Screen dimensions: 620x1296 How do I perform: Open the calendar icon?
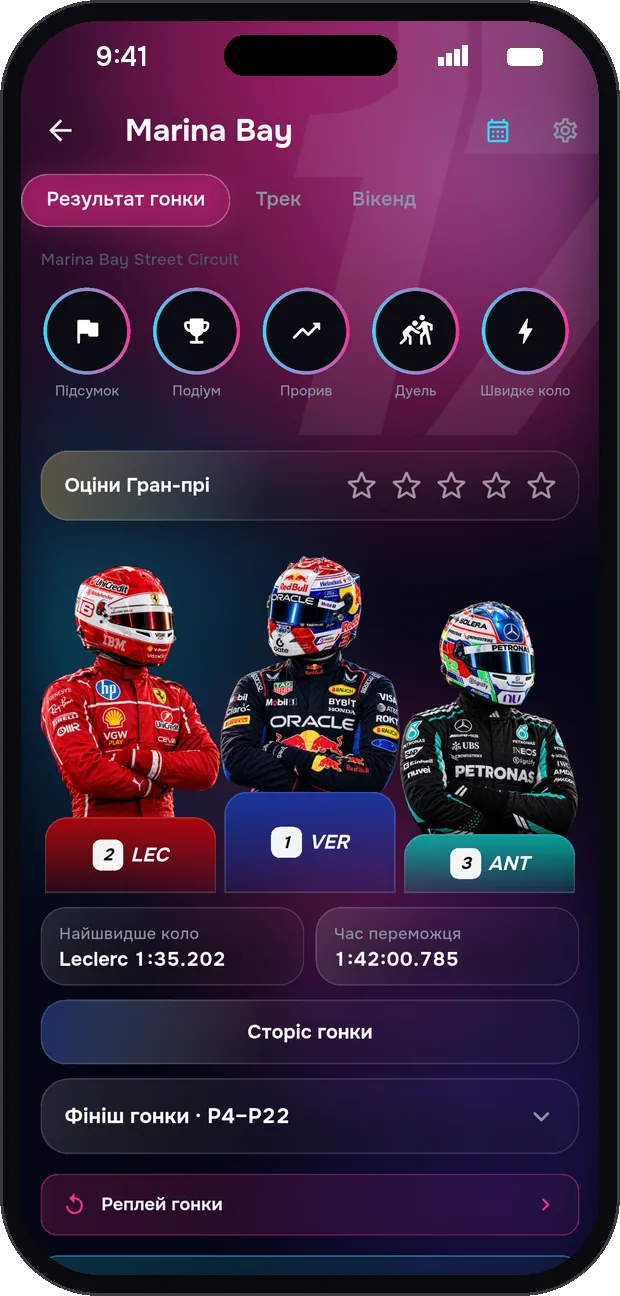(498, 130)
